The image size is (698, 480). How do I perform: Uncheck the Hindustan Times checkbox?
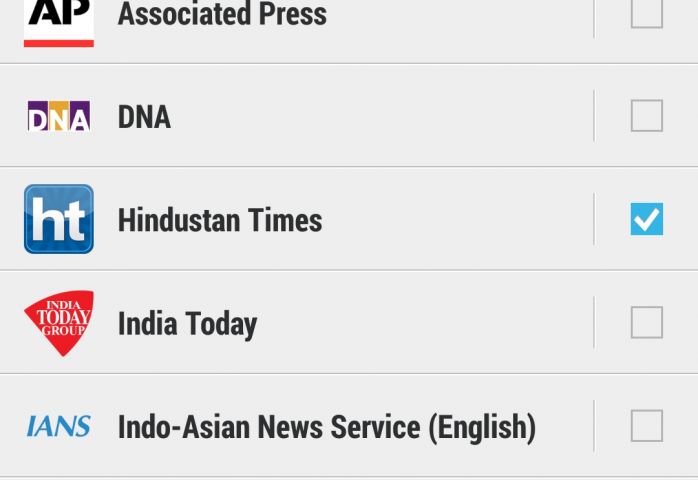coord(646,219)
